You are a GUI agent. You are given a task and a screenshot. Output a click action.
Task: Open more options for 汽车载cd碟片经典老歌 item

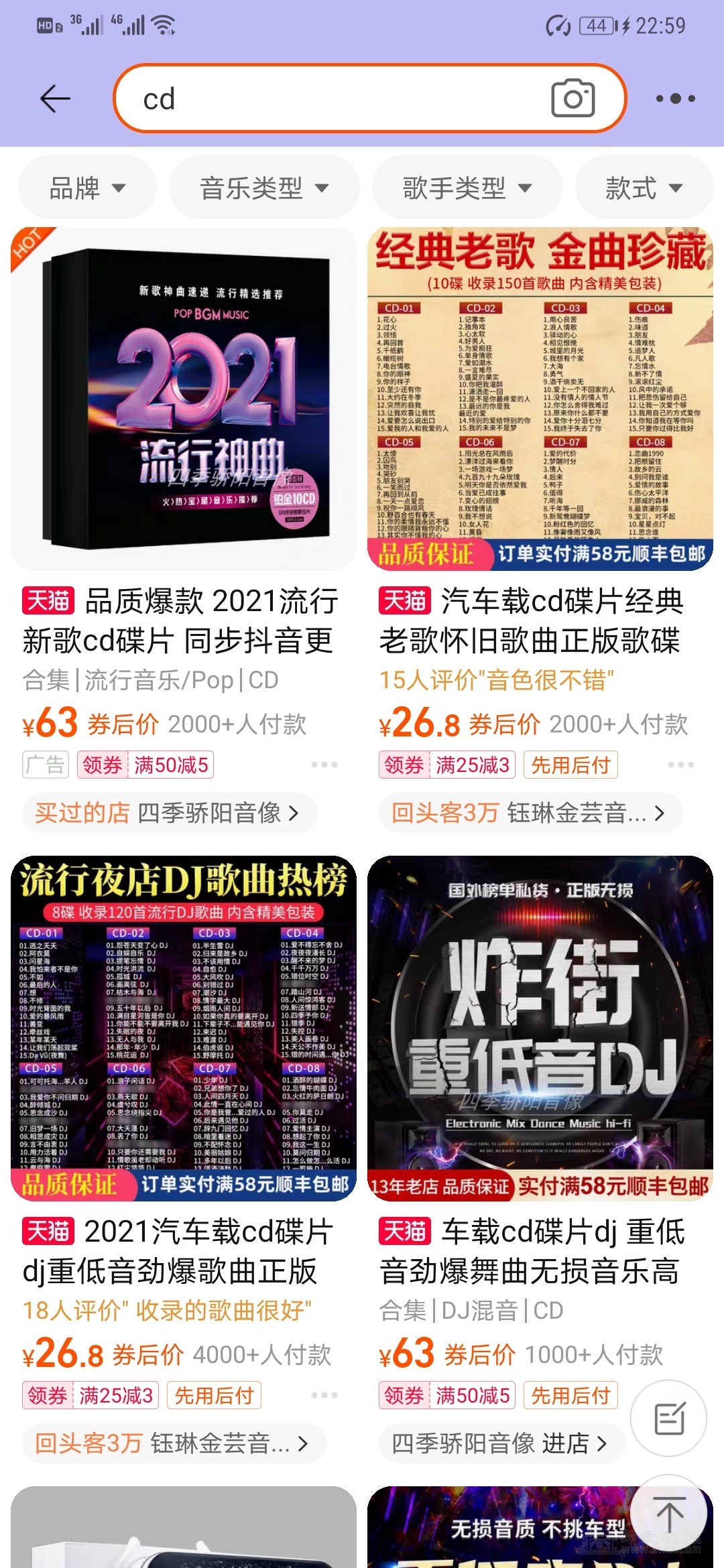point(680,765)
